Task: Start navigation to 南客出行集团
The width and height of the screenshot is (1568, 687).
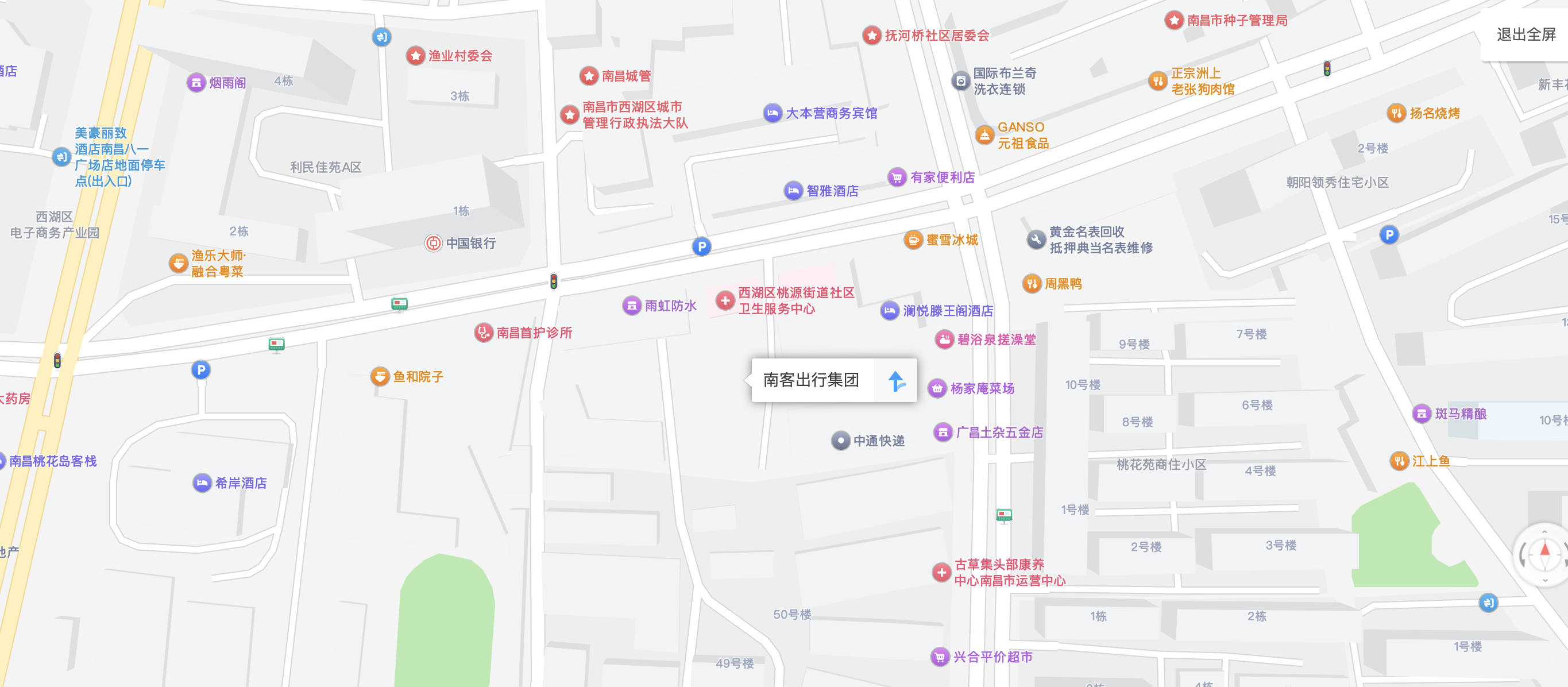Action: [895, 381]
